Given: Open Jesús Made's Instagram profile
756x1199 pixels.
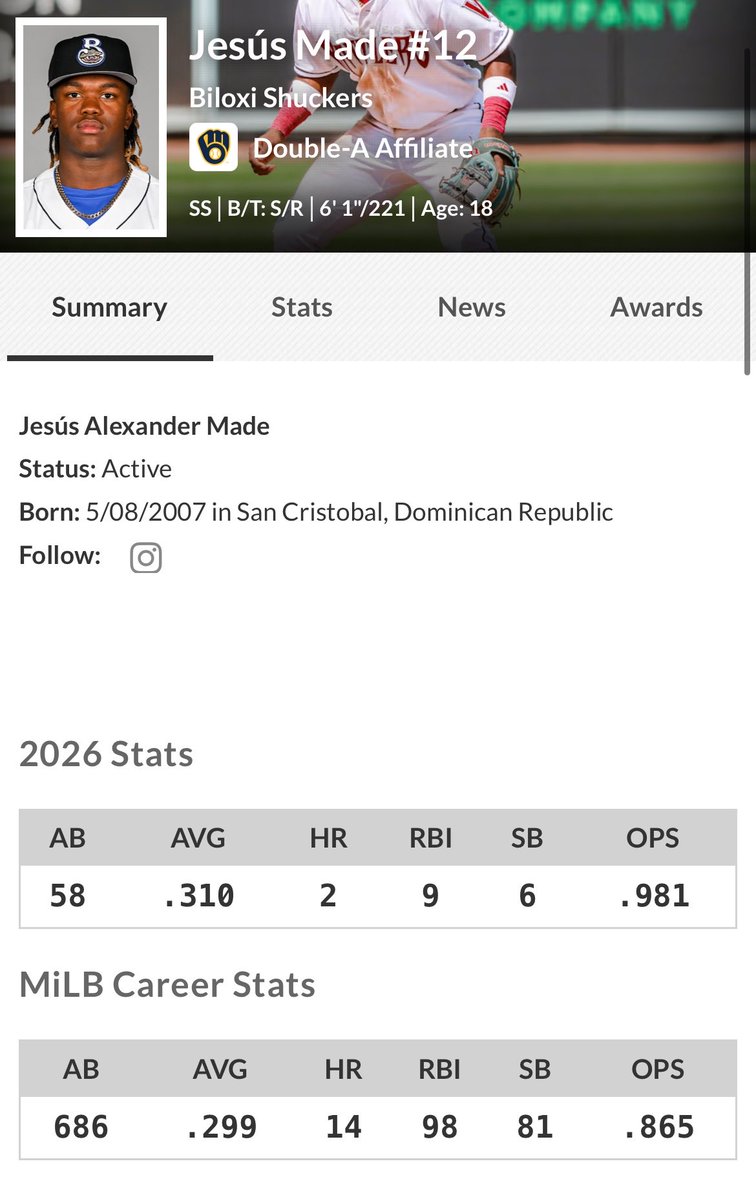Looking at the screenshot, I should tap(146, 557).
